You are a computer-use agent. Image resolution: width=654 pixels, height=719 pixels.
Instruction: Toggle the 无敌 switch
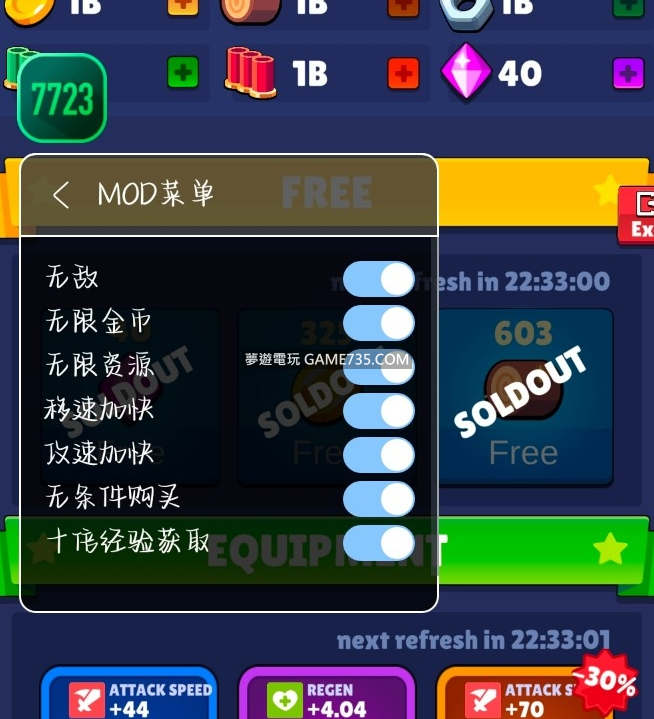tap(379, 279)
